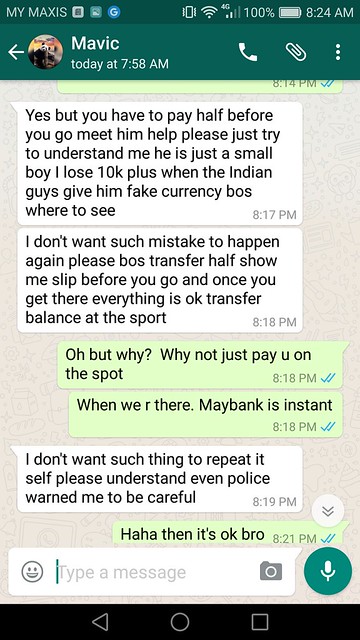Open the attachment paperclip menu

(x=296, y=52)
